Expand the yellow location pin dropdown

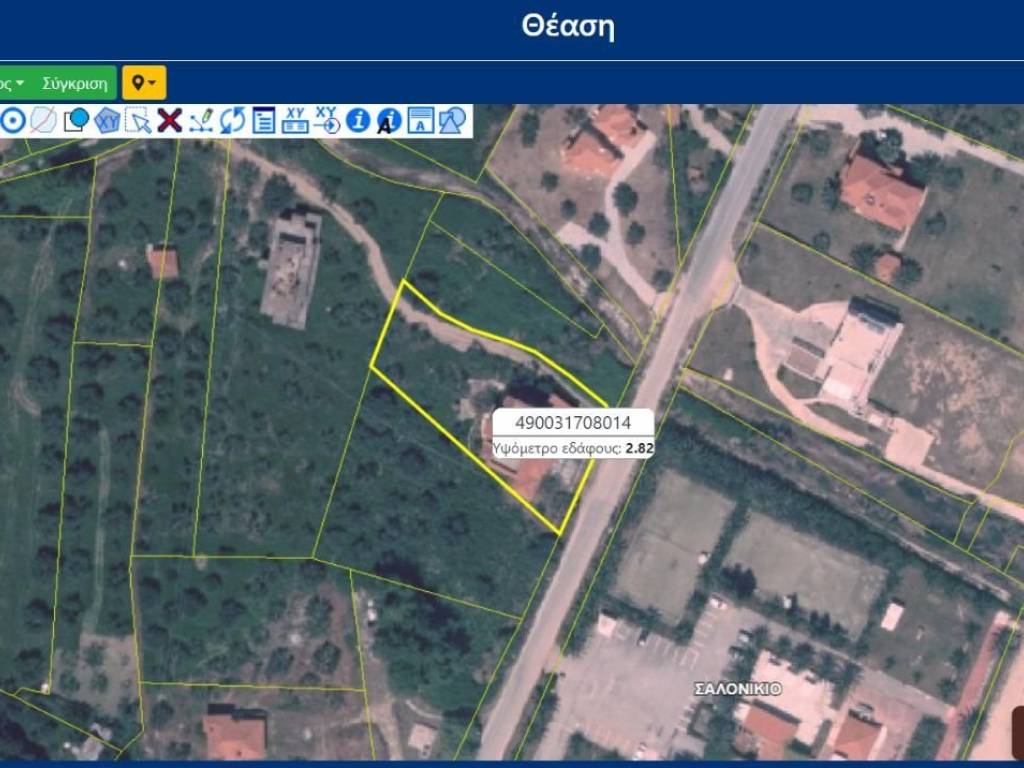point(144,83)
